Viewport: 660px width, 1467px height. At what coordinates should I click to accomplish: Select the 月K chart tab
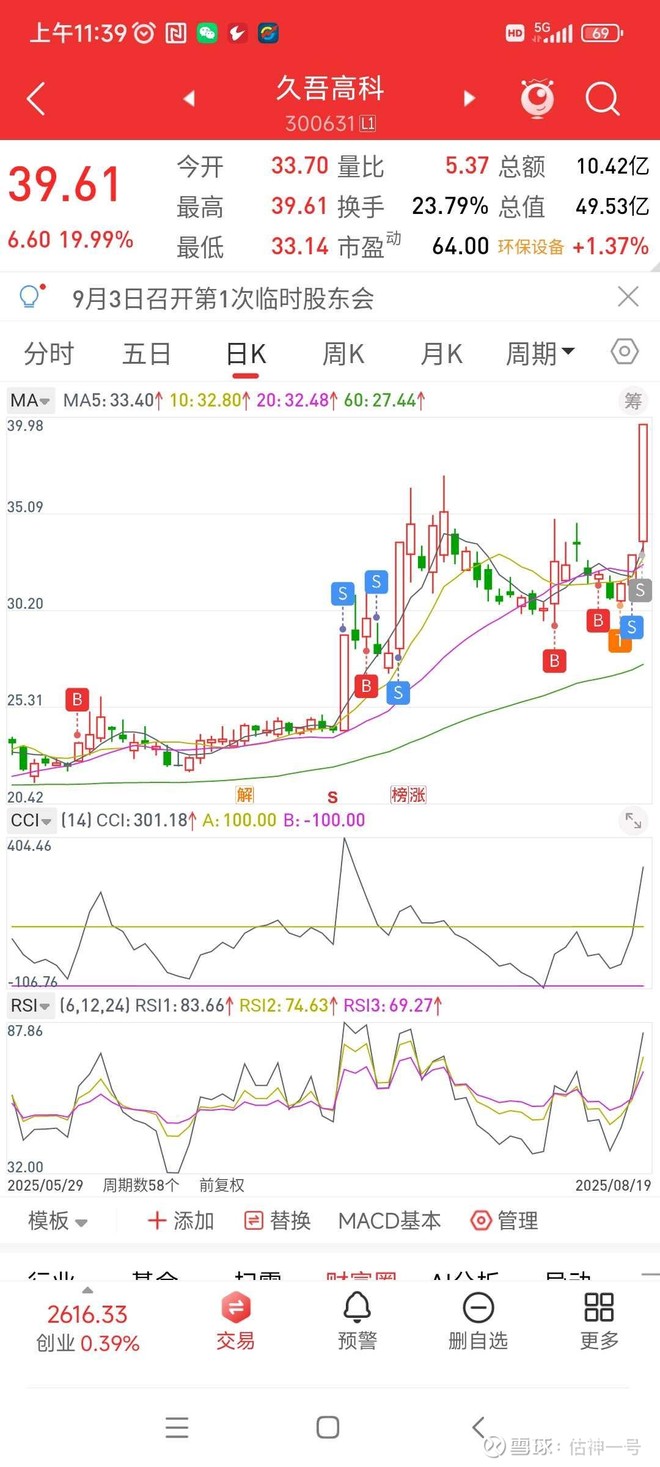(x=441, y=354)
